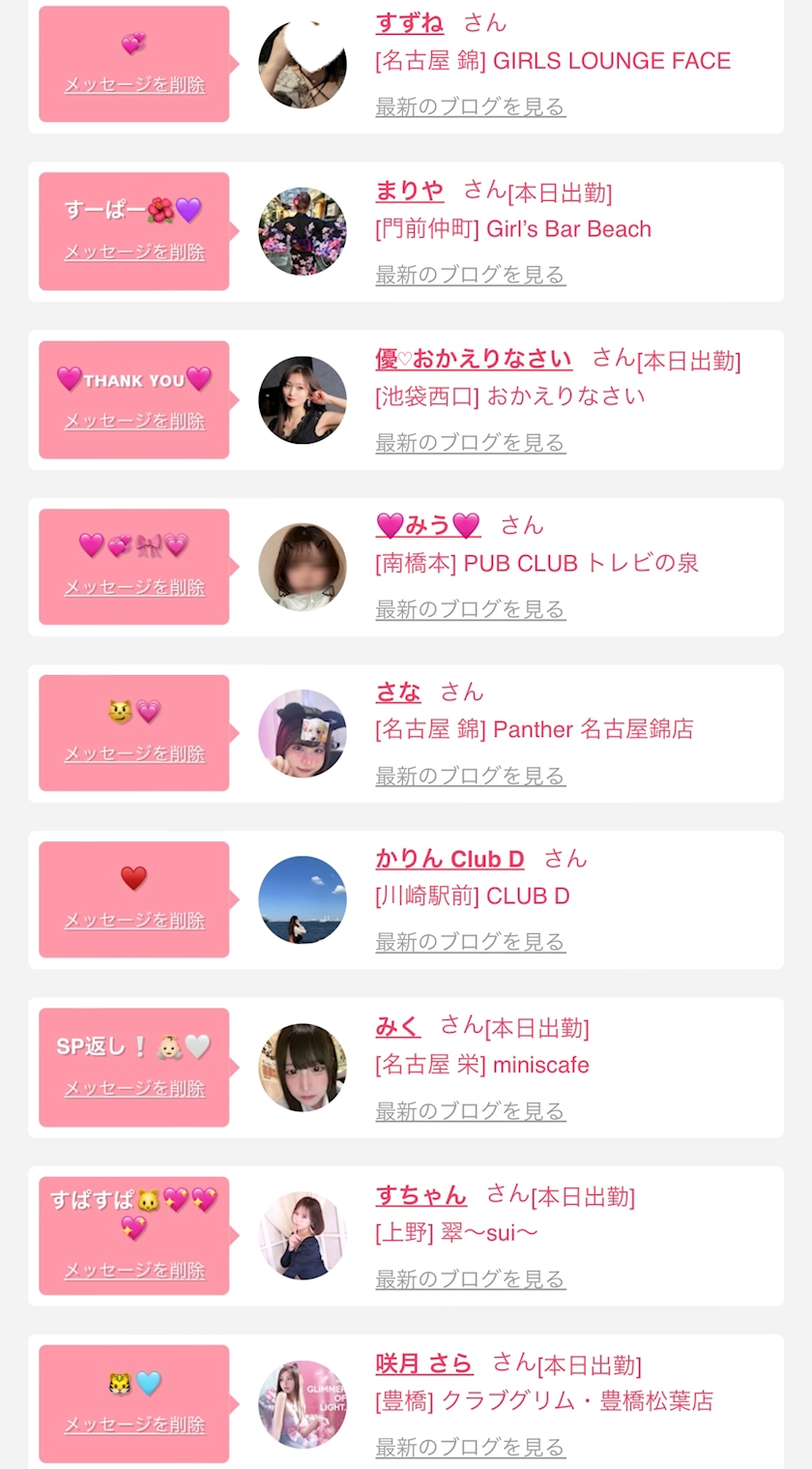
Task: Tap みう's profile photo
Action: [x=303, y=568]
